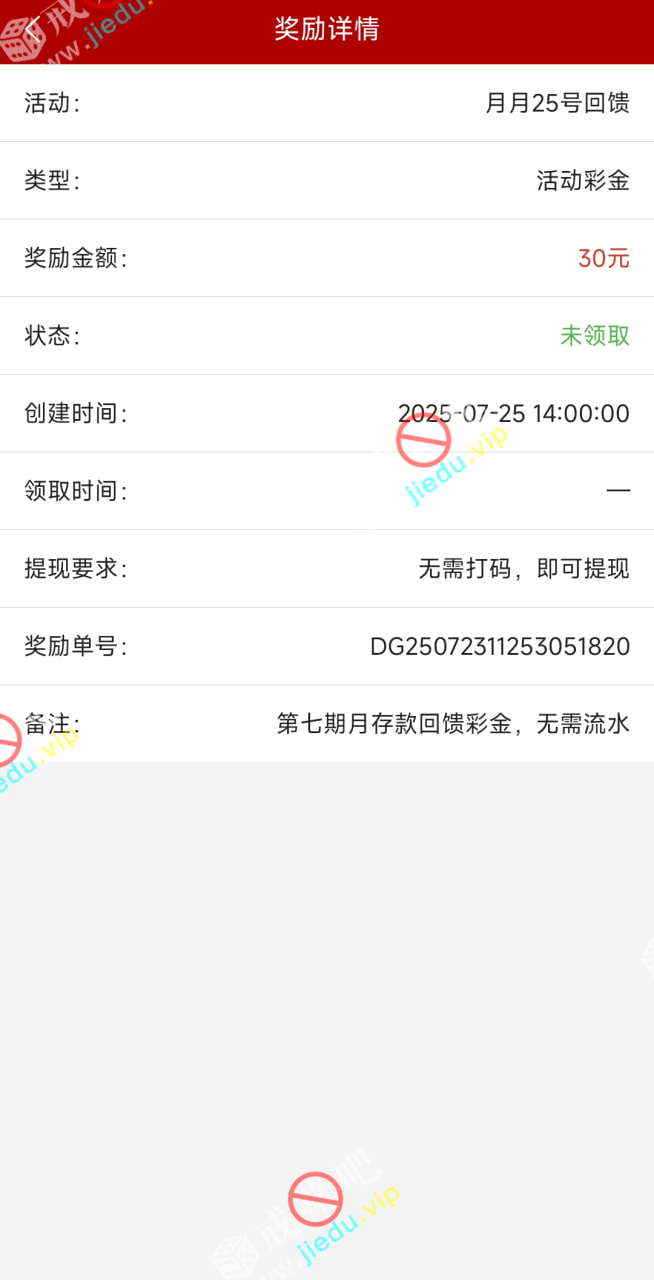Go back from the reward details page
654x1280 pixels.
[33, 29]
